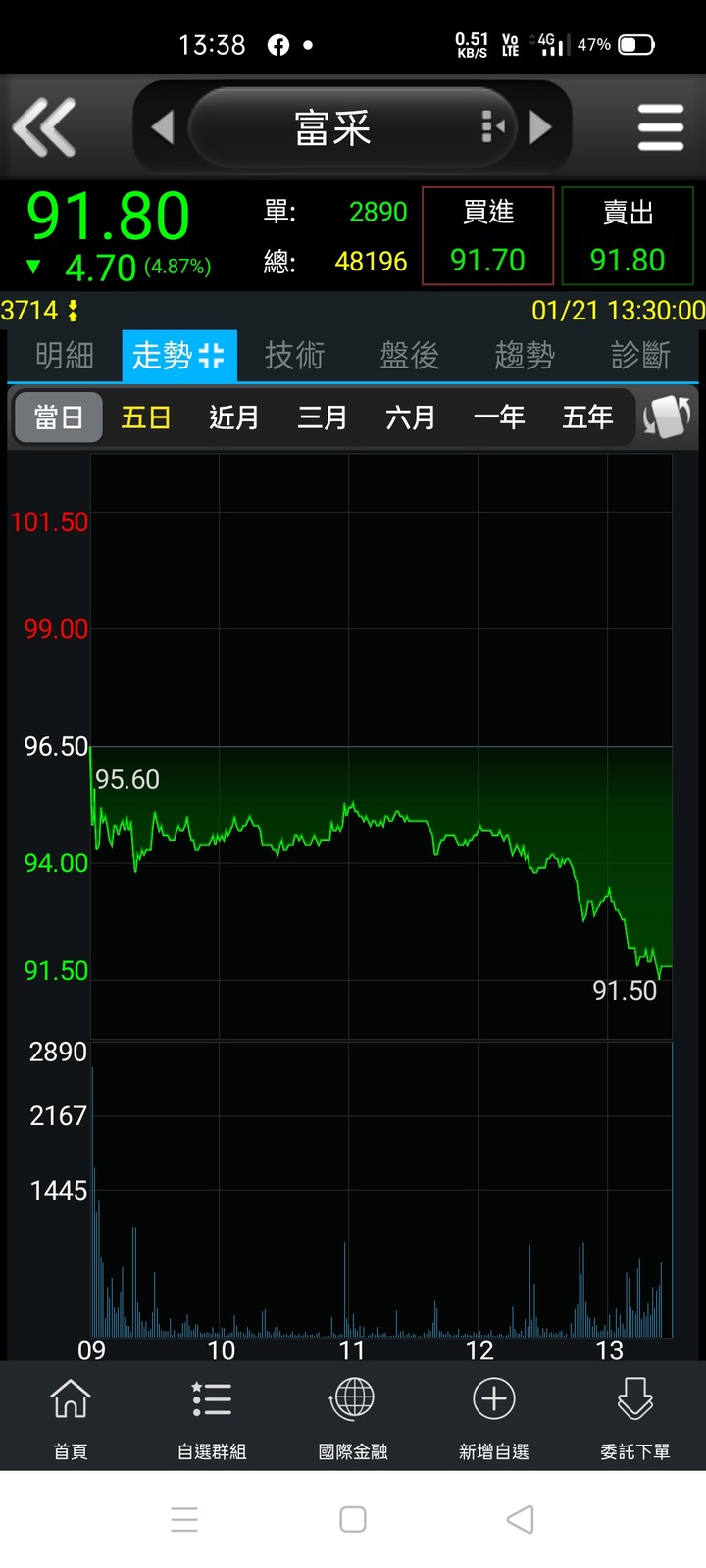Rotate the chart to landscape view
Screen dimensions: 706x1568
668,416
